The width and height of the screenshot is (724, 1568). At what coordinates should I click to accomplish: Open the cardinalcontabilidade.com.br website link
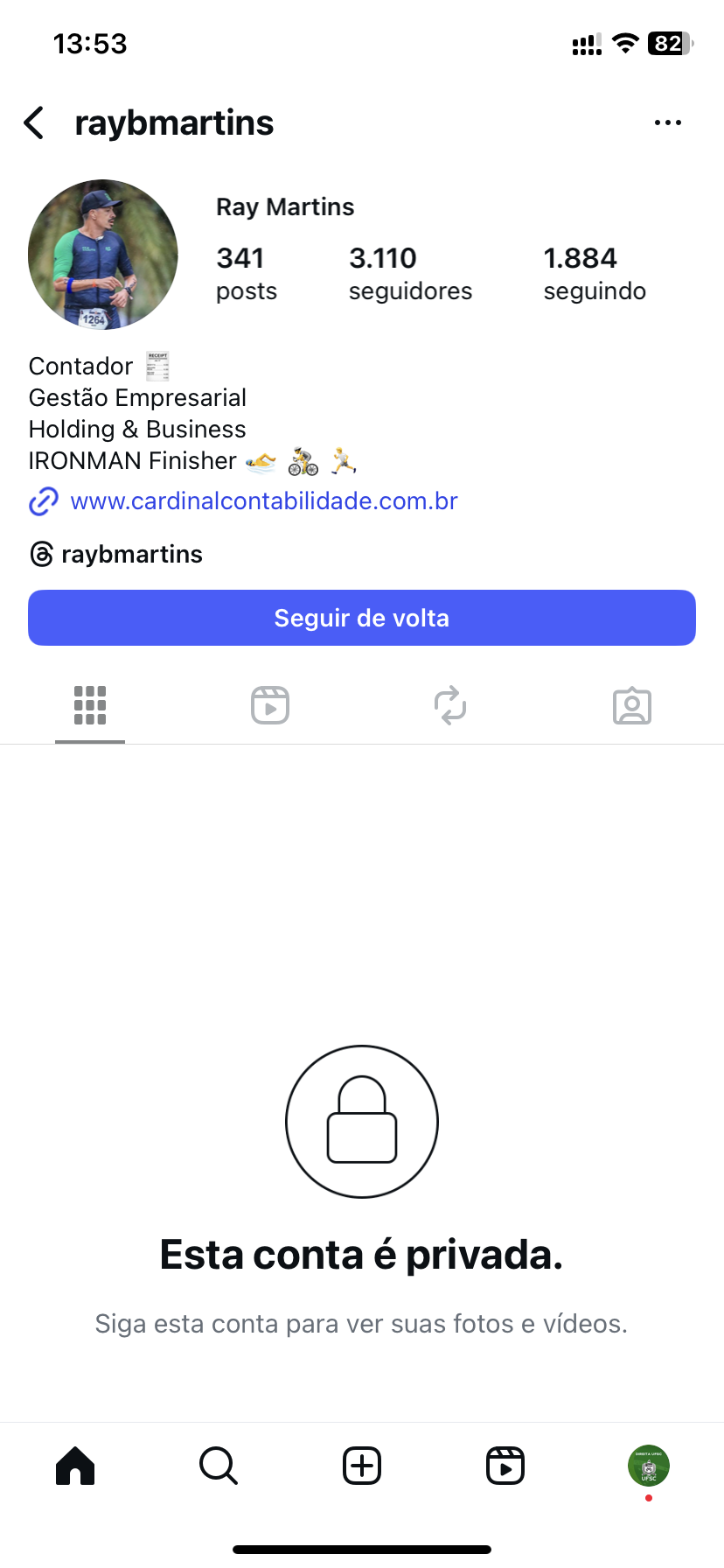[x=263, y=501]
